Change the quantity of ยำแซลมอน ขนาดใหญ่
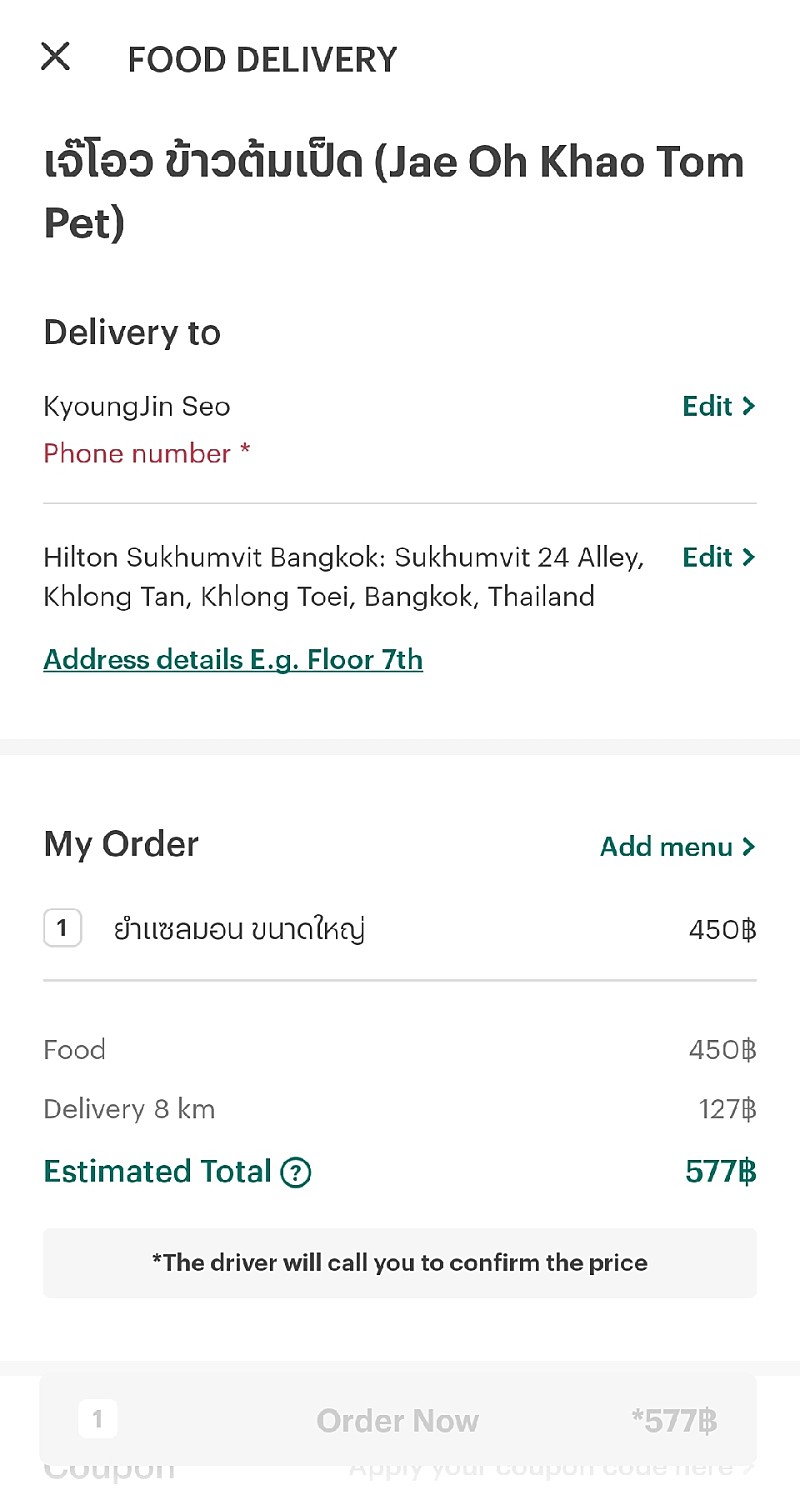This screenshot has height=1505, width=800. click(x=62, y=929)
